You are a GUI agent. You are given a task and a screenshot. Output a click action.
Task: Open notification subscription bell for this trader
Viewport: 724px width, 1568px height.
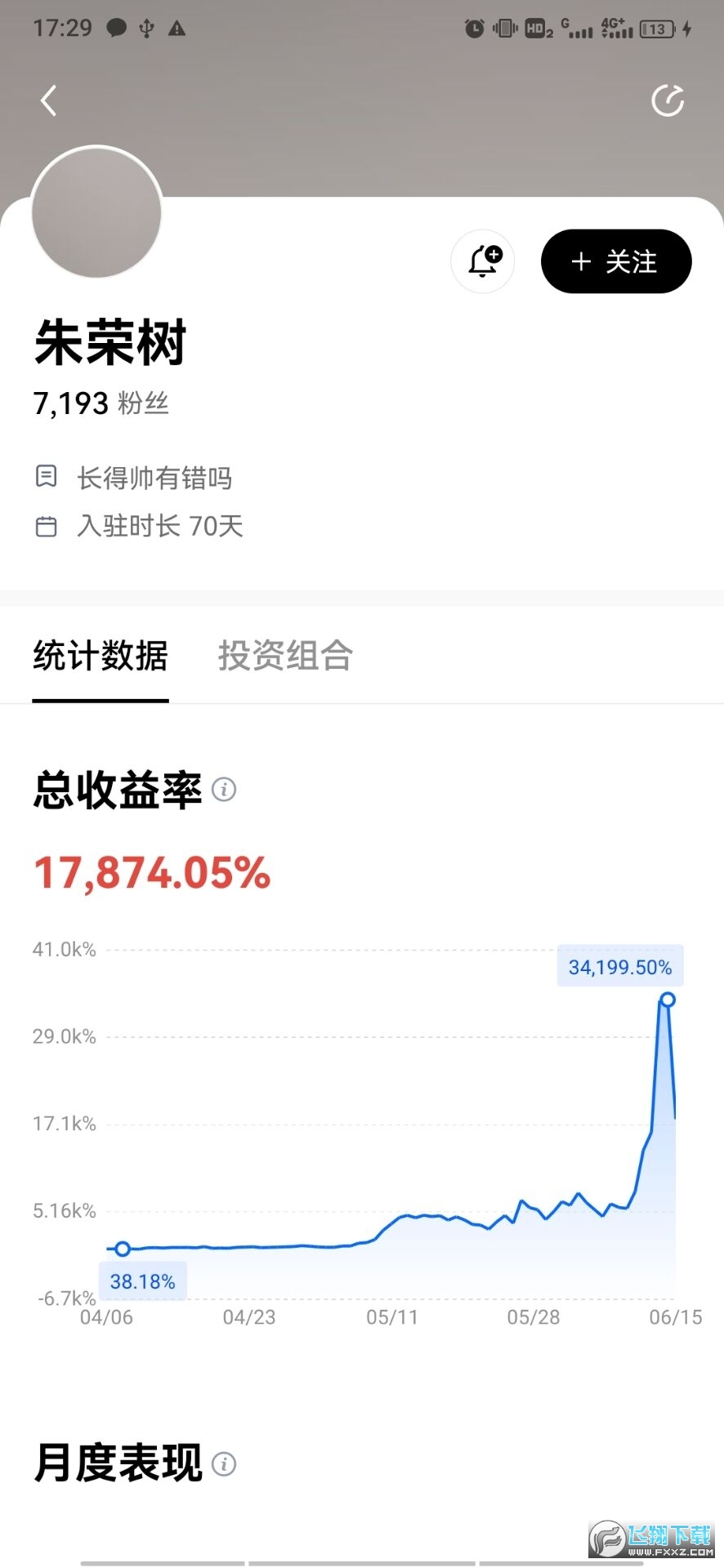[x=483, y=261]
